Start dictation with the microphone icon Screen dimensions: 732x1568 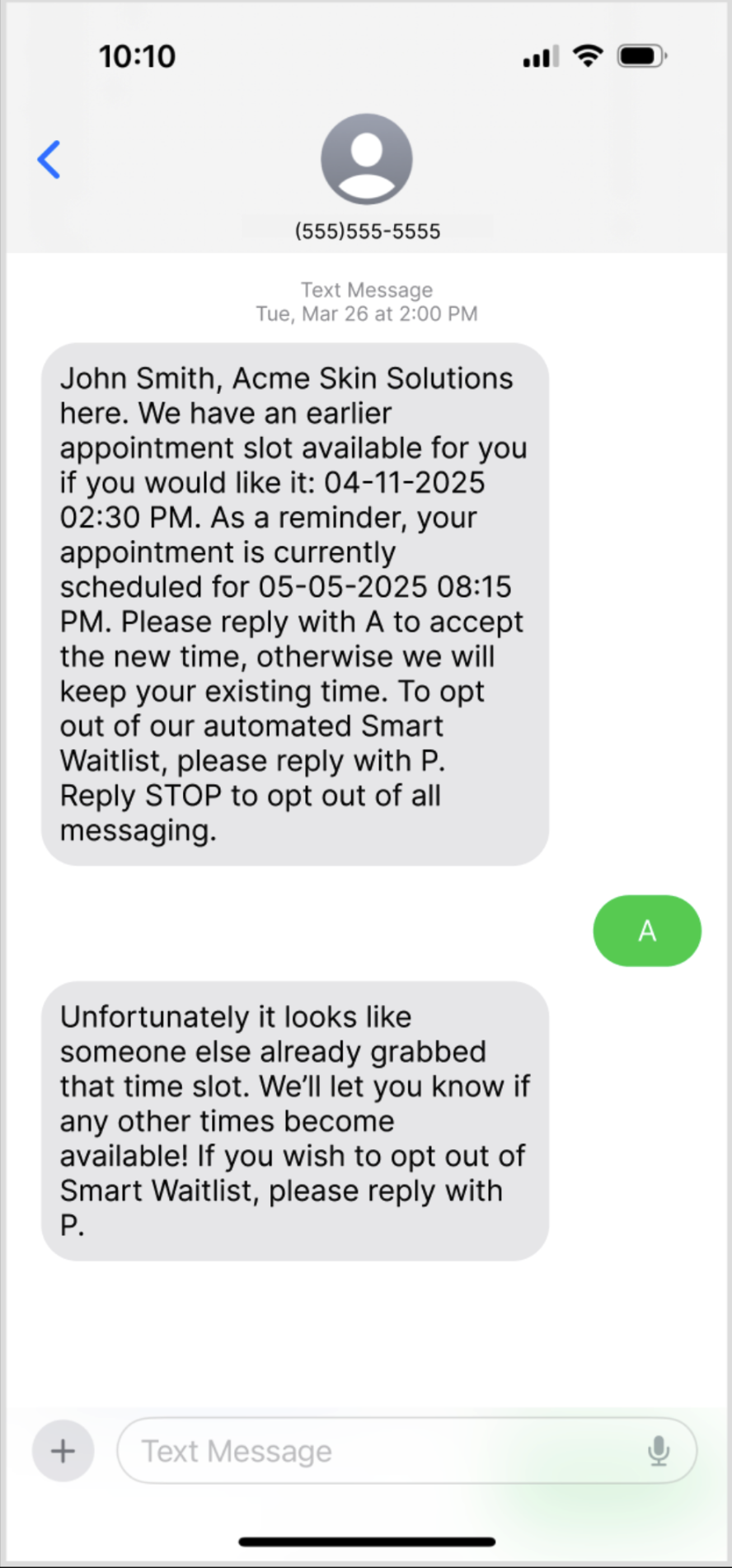coord(659,1451)
